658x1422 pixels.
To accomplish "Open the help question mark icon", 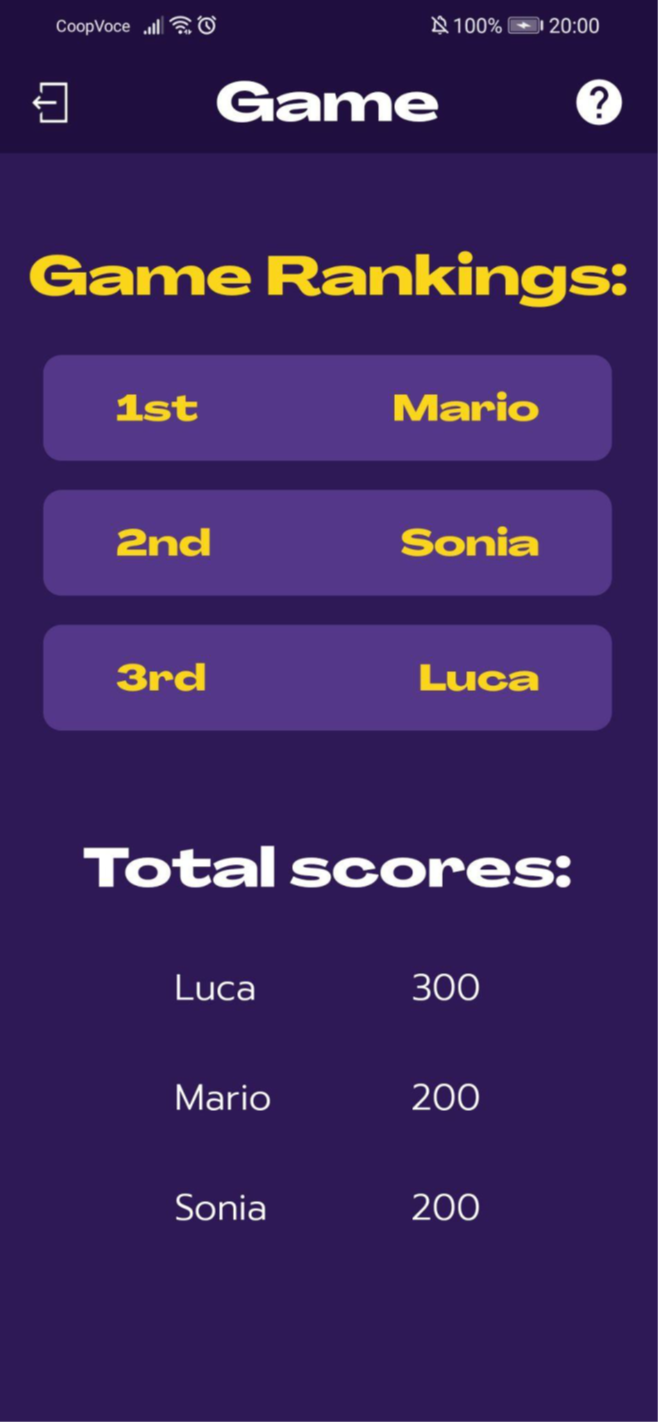I will pos(599,103).
